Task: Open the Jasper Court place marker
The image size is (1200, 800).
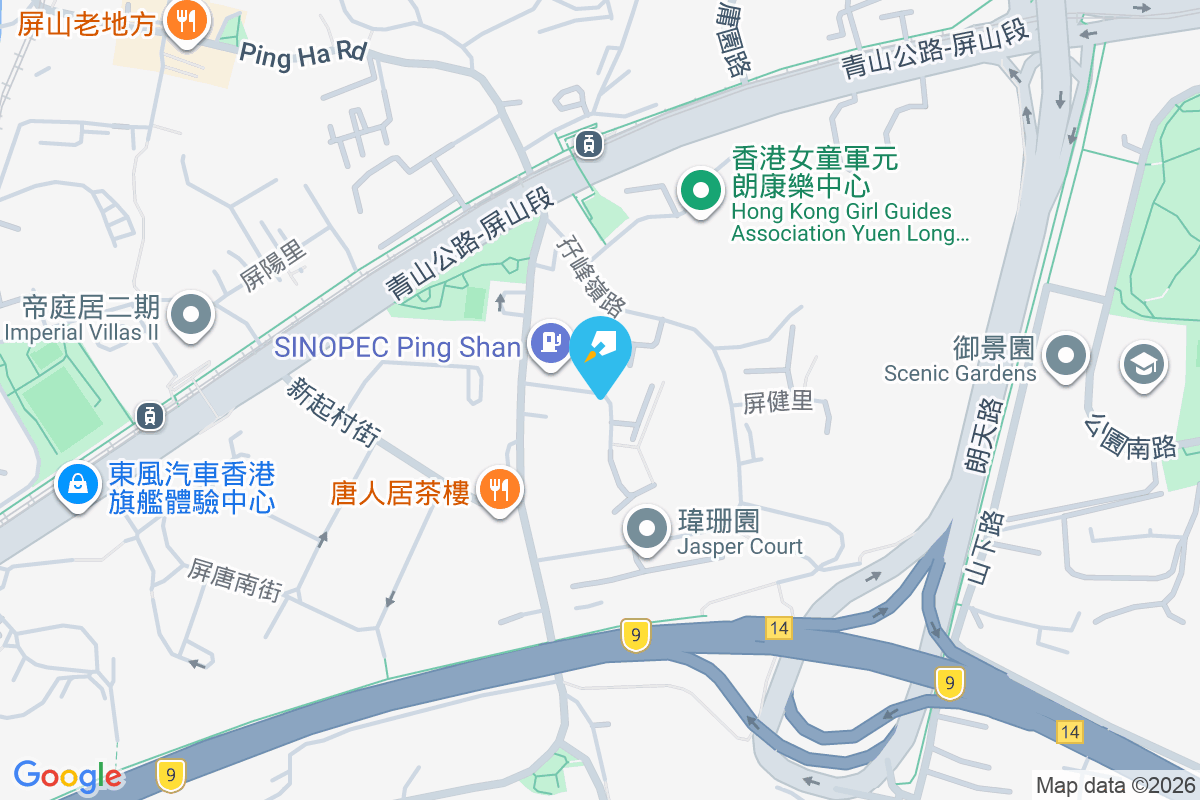Action: (x=648, y=529)
